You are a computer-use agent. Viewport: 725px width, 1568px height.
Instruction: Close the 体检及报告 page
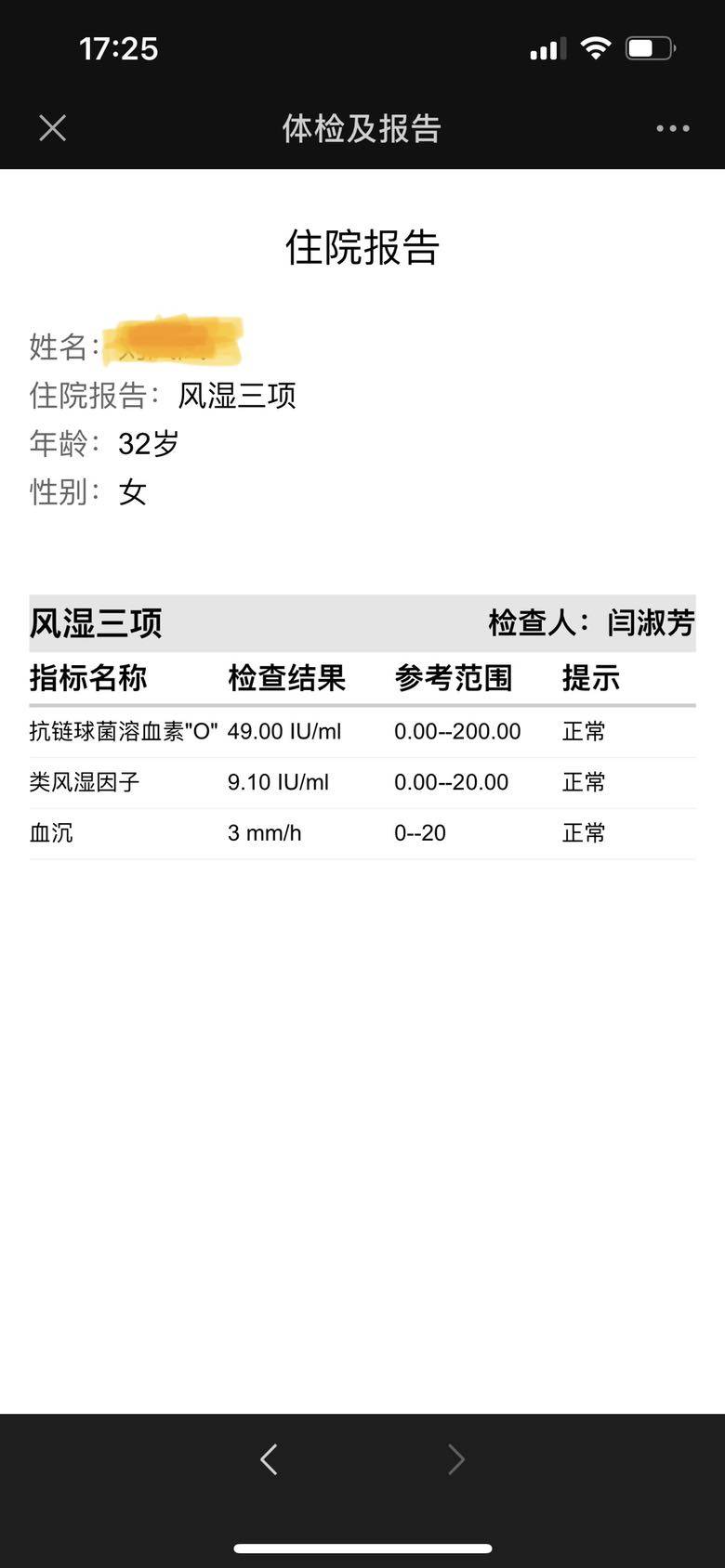53,128
